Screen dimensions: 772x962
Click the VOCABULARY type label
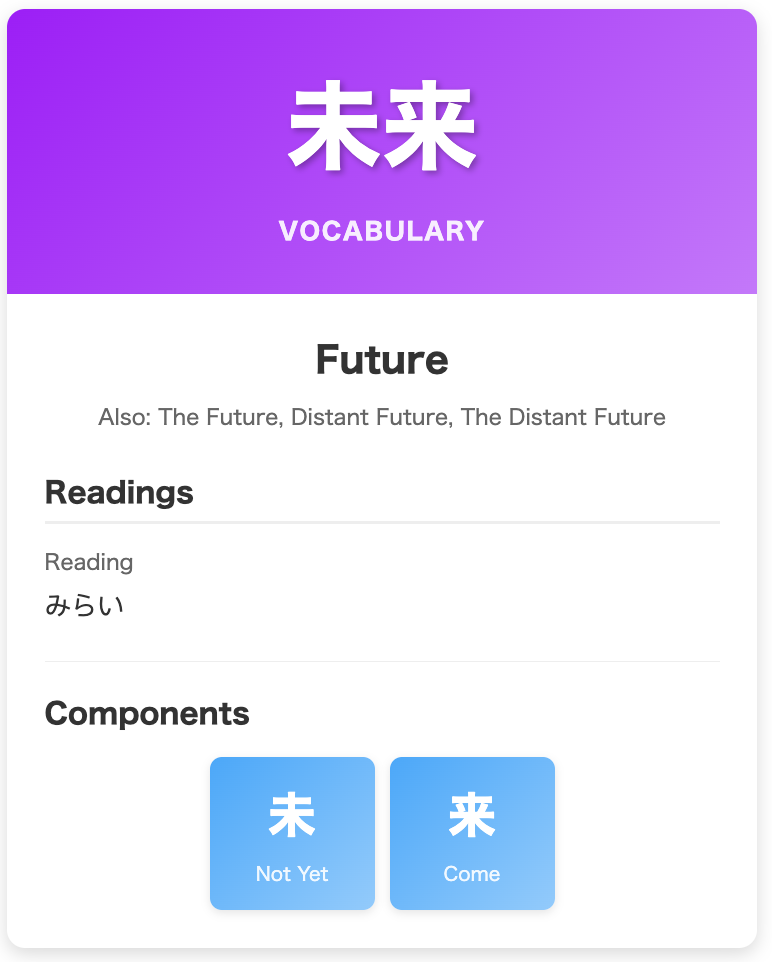tap(383, 230)
